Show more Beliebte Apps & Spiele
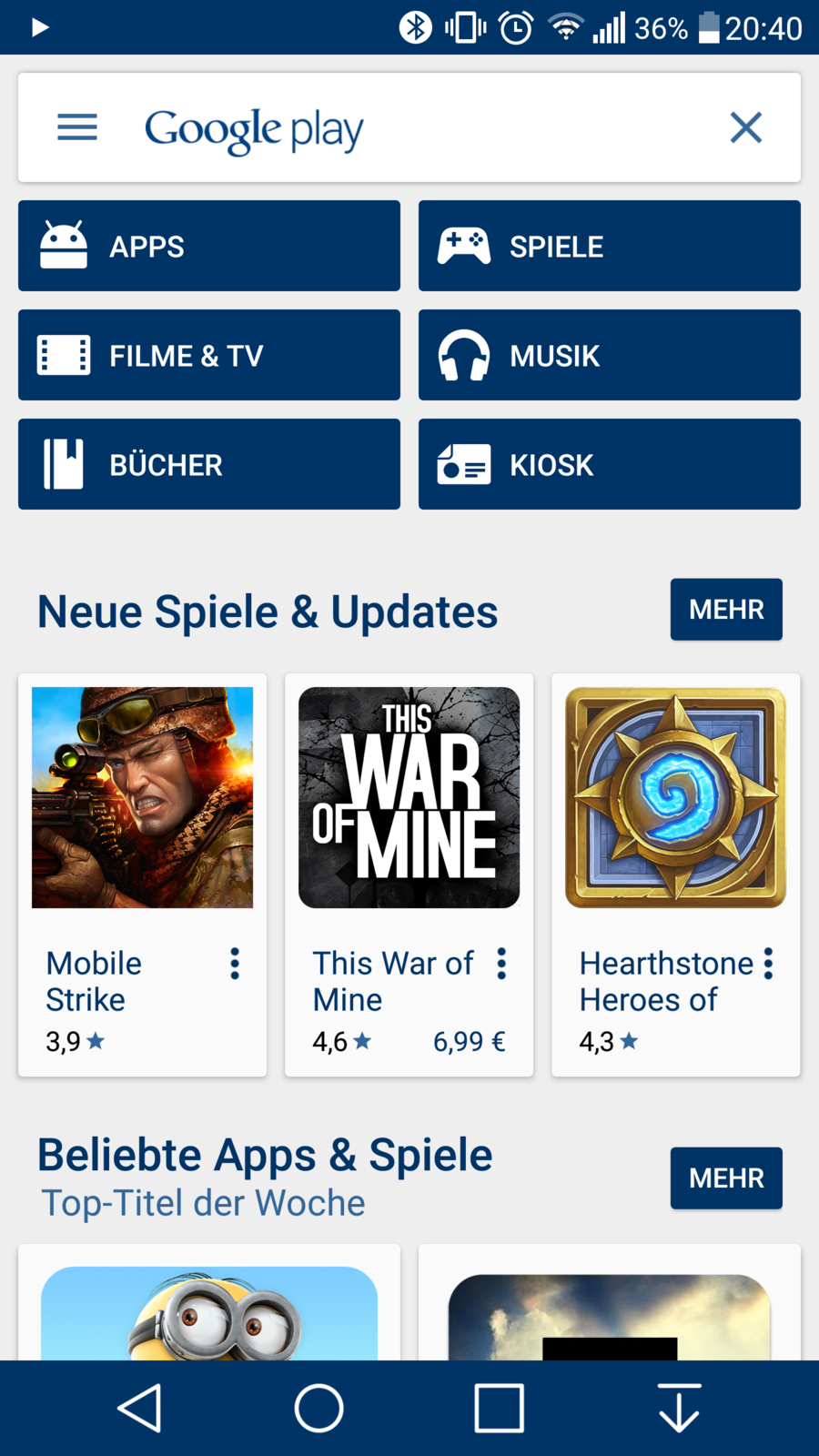 point(726,1178)
